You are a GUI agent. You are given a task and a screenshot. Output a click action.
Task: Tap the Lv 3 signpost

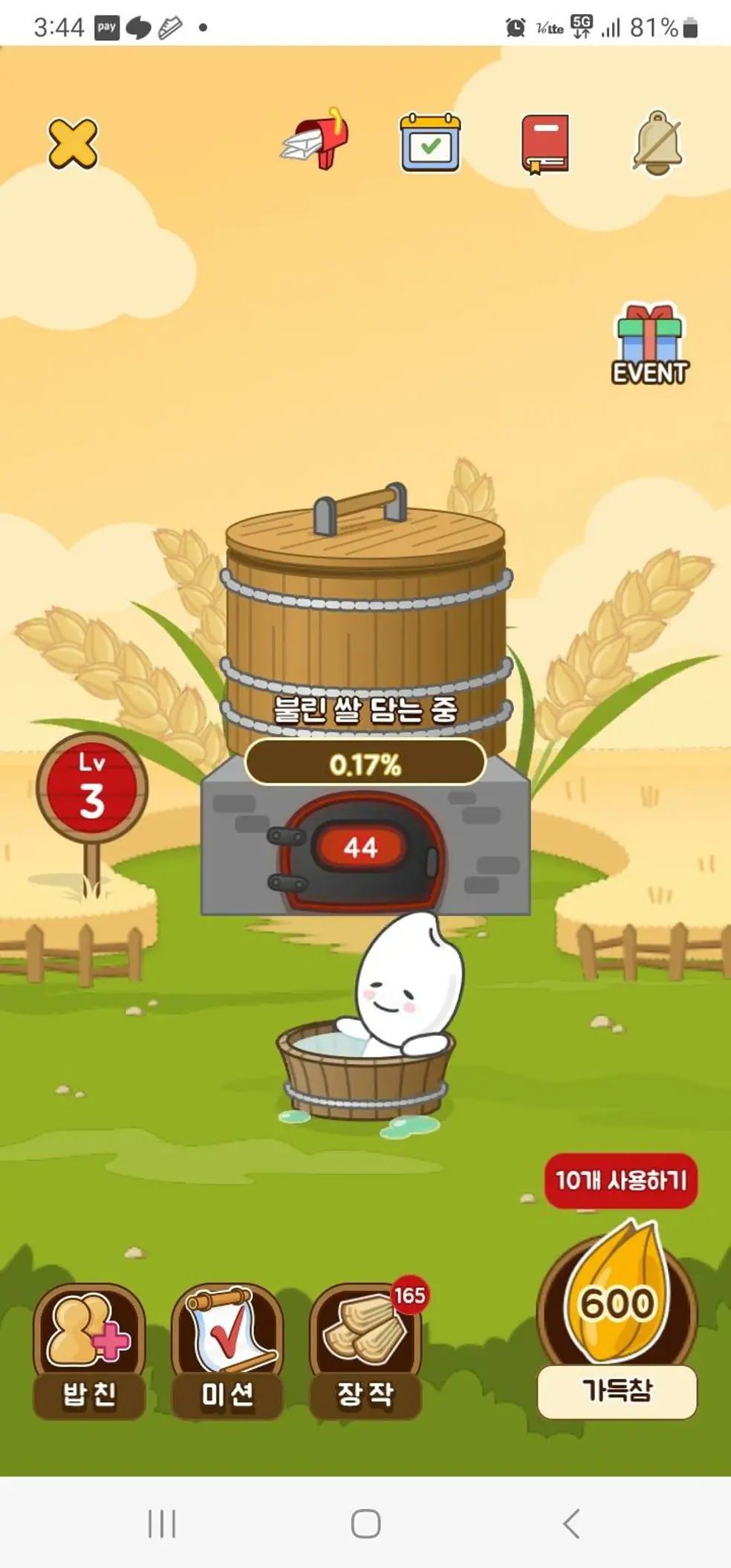click(x=92, y=789)
